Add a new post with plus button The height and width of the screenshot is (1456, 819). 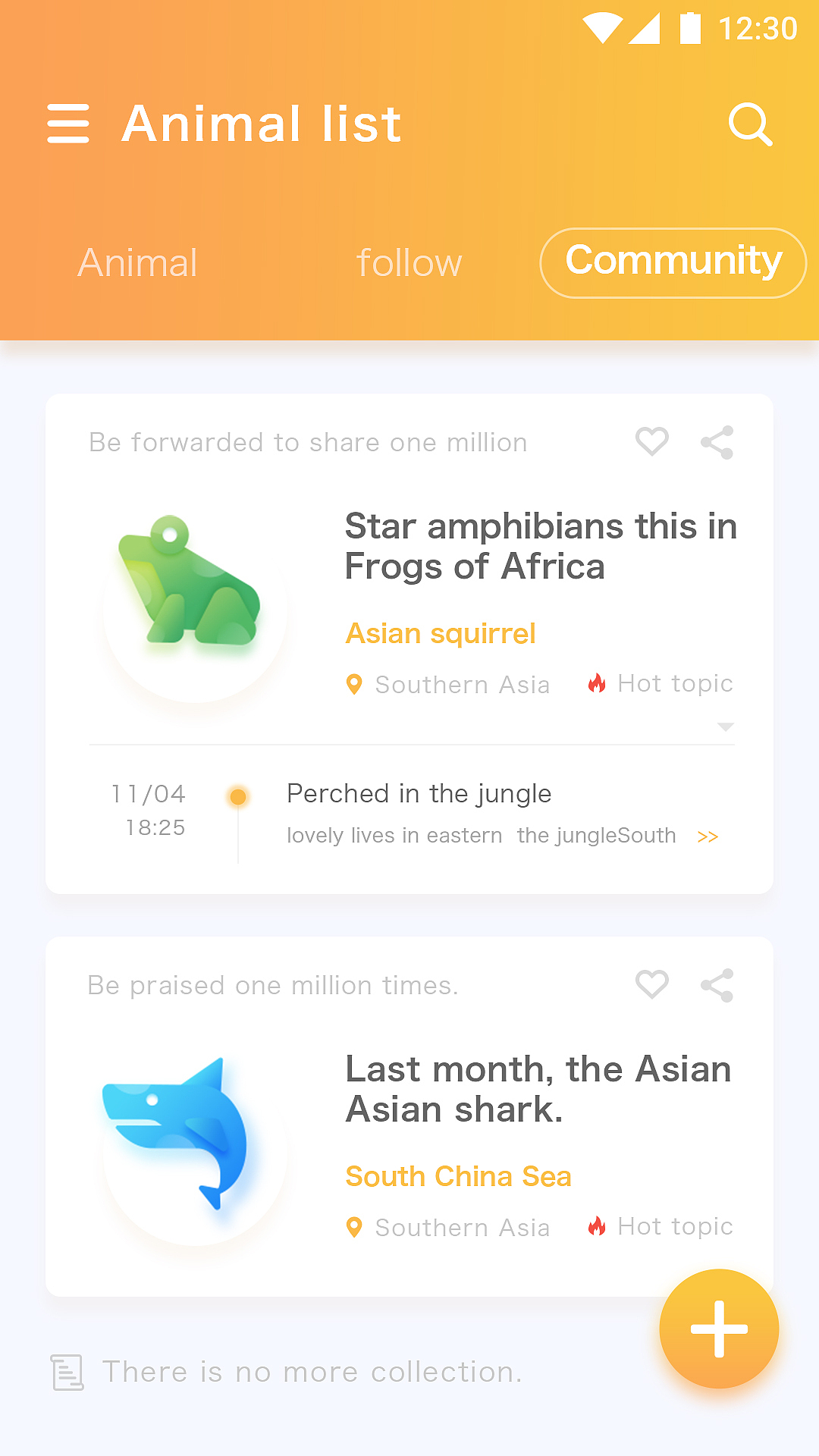click(x=719, y=1329)
